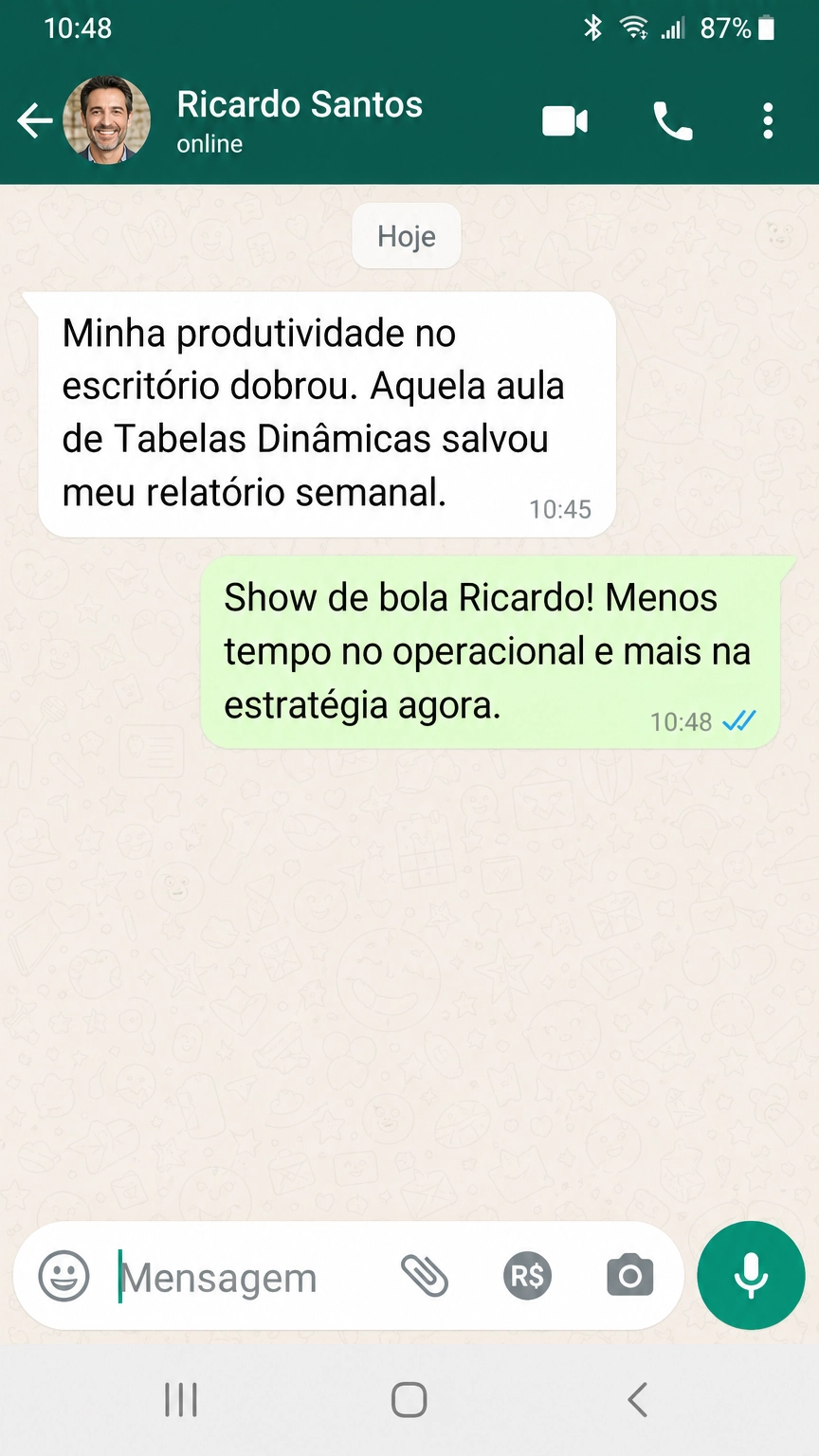Viewport: 819px width, 1456px height.
Task: Make a voice call to Ricardo
Action: coord(674,120)
